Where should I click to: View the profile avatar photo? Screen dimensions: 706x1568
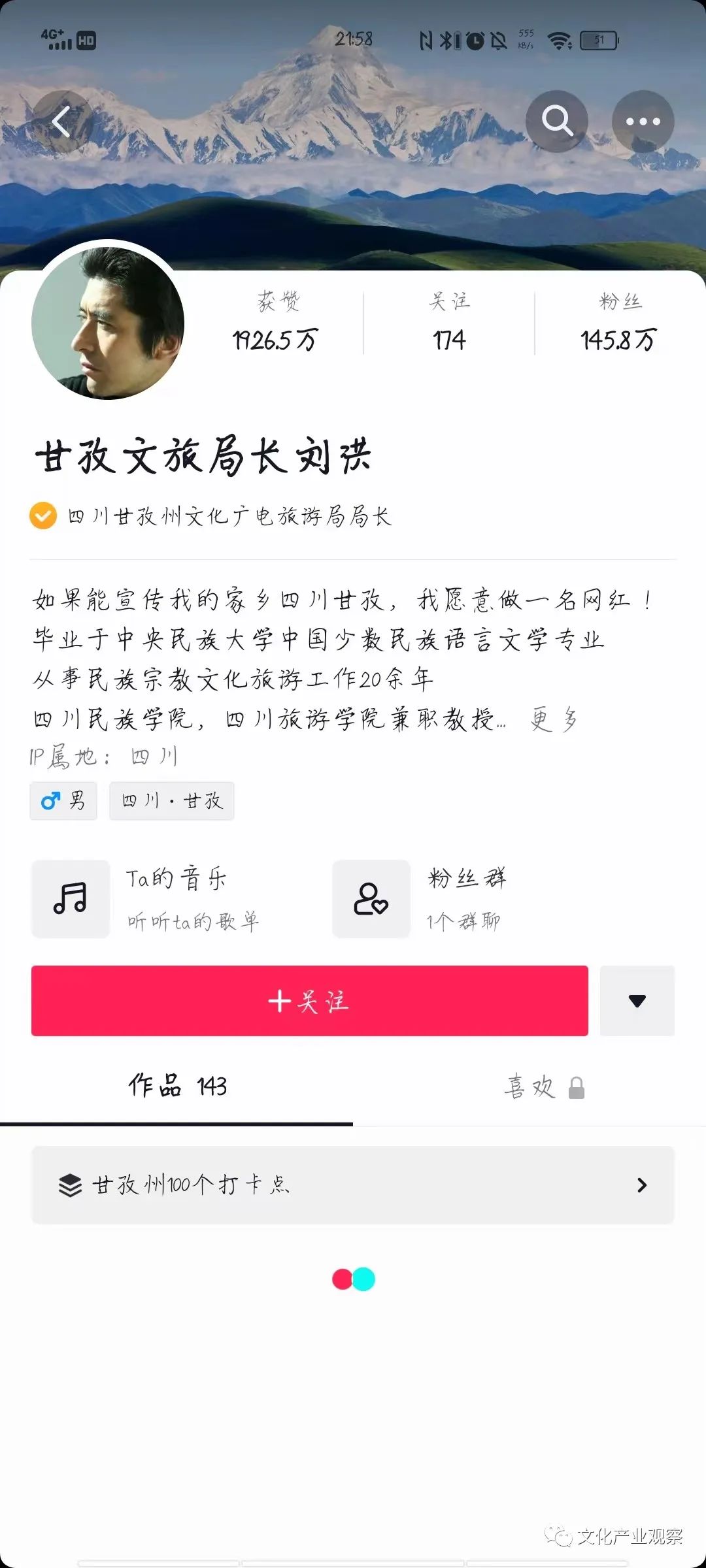[x=108, y=323]
